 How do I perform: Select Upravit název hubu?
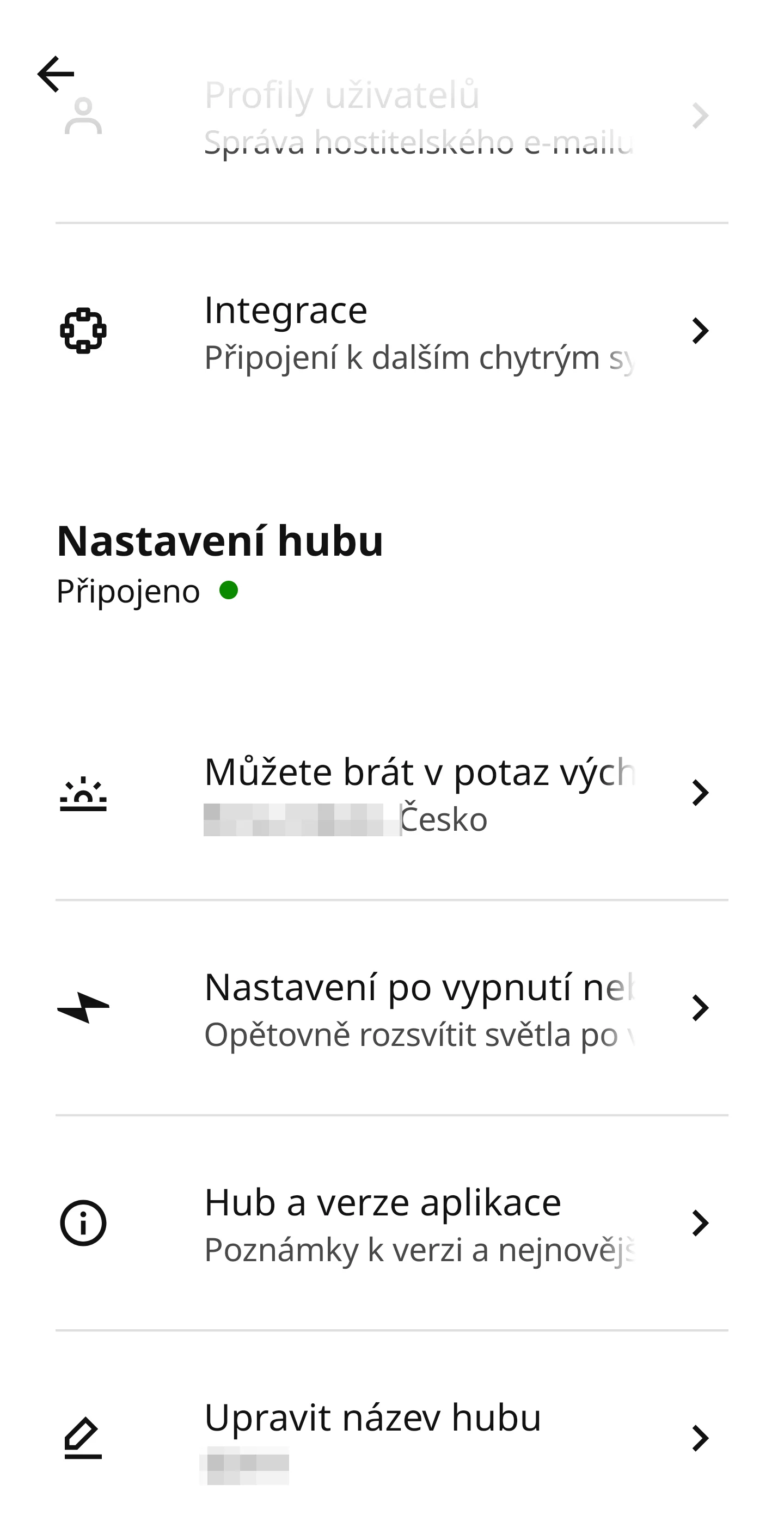point(391,1438)
